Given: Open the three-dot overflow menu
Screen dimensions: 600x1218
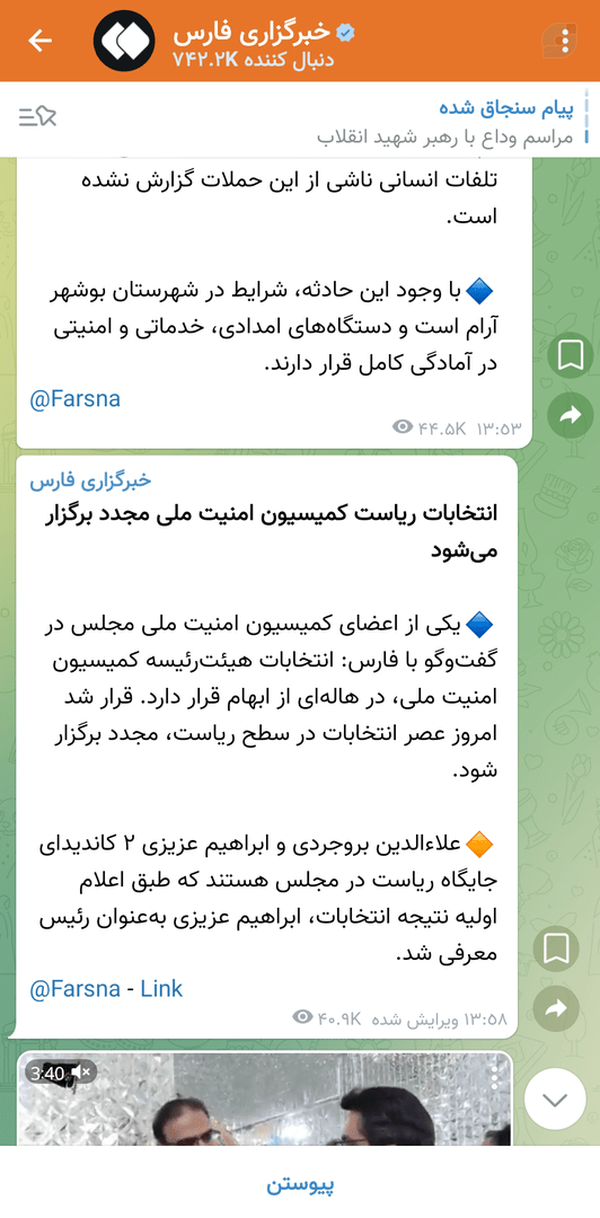Looking at the screenshot, I should point(566,40).
